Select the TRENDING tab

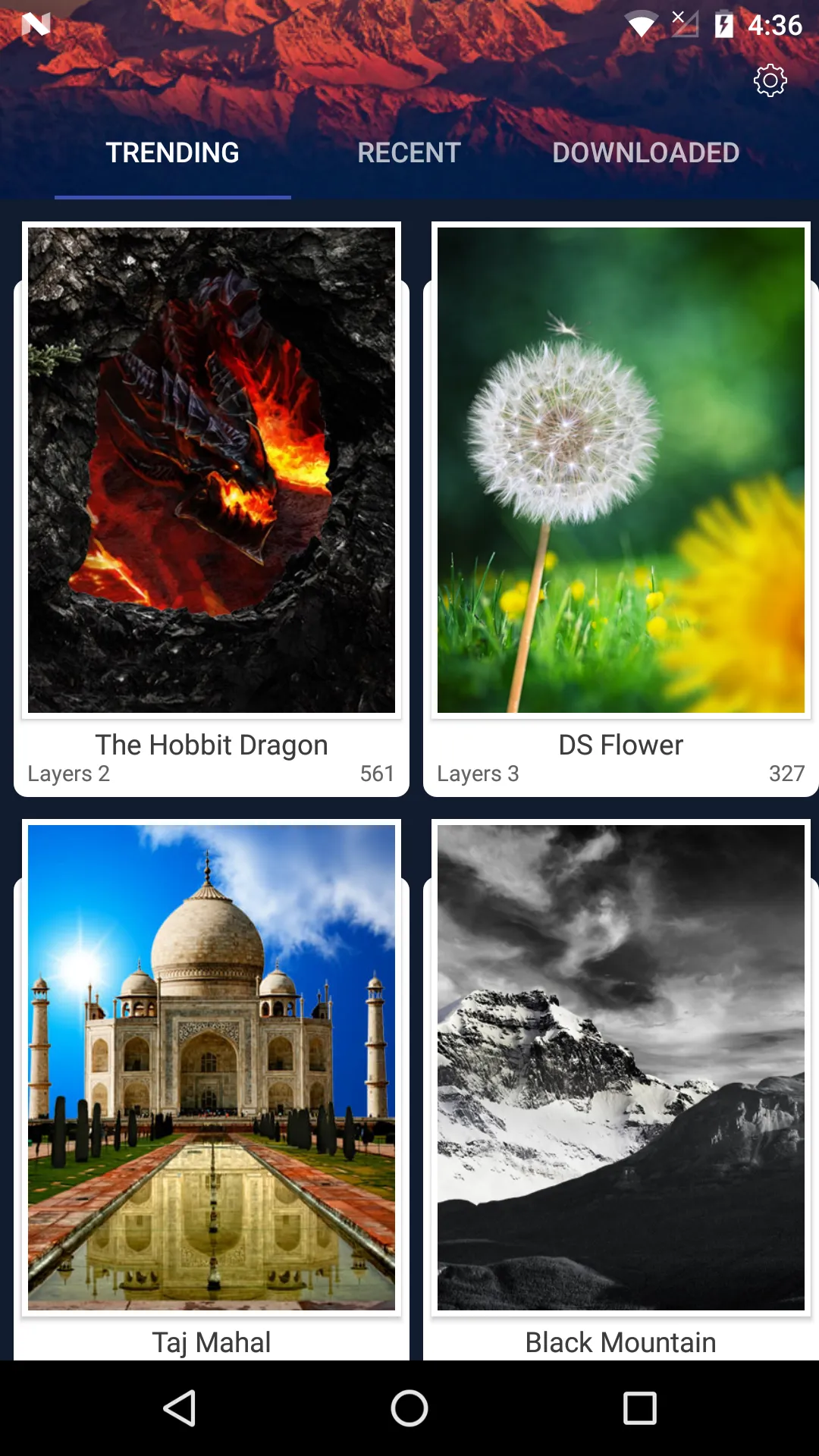[172, 152]
